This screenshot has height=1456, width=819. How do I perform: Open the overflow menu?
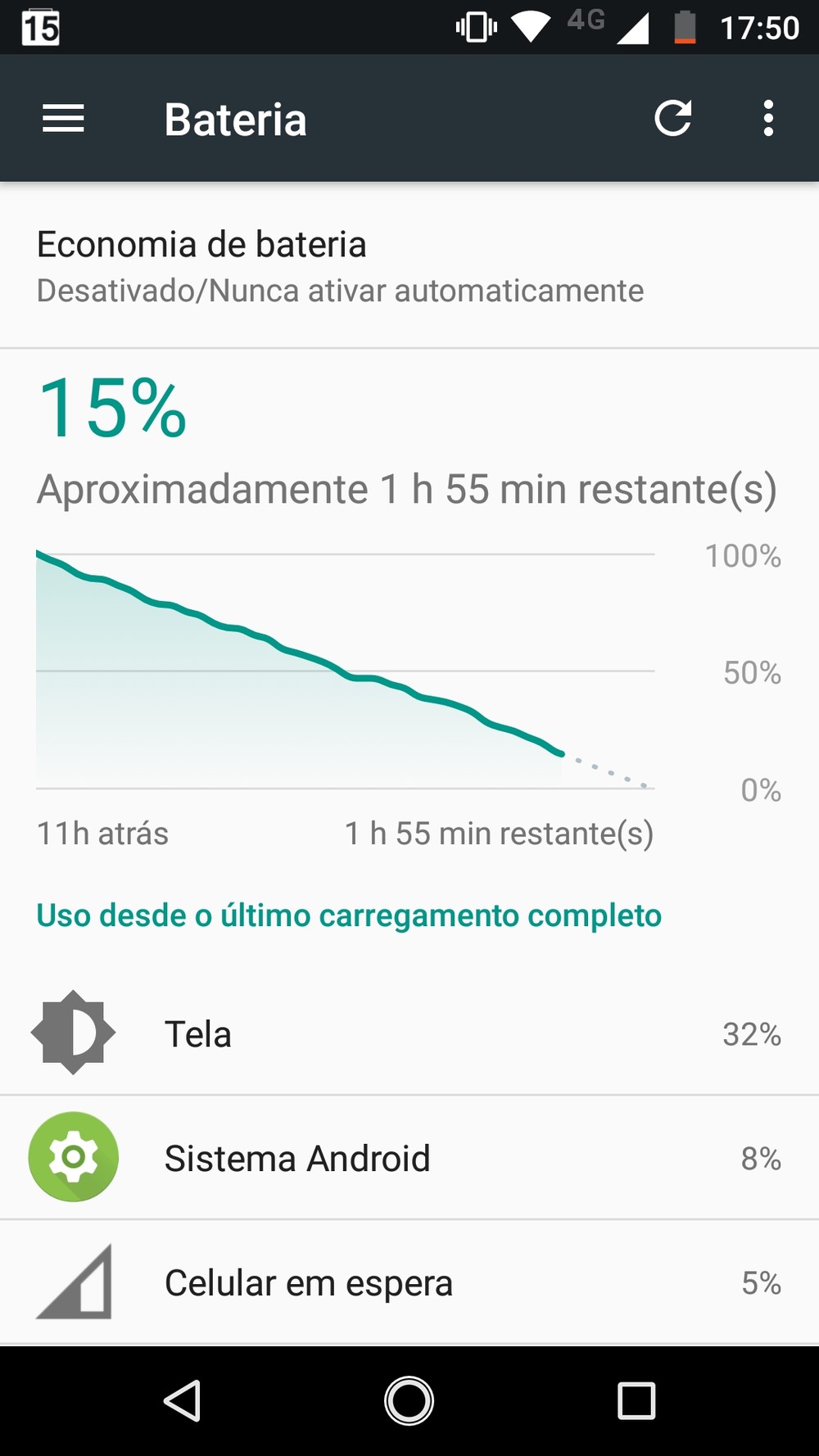tap(767, 119)
